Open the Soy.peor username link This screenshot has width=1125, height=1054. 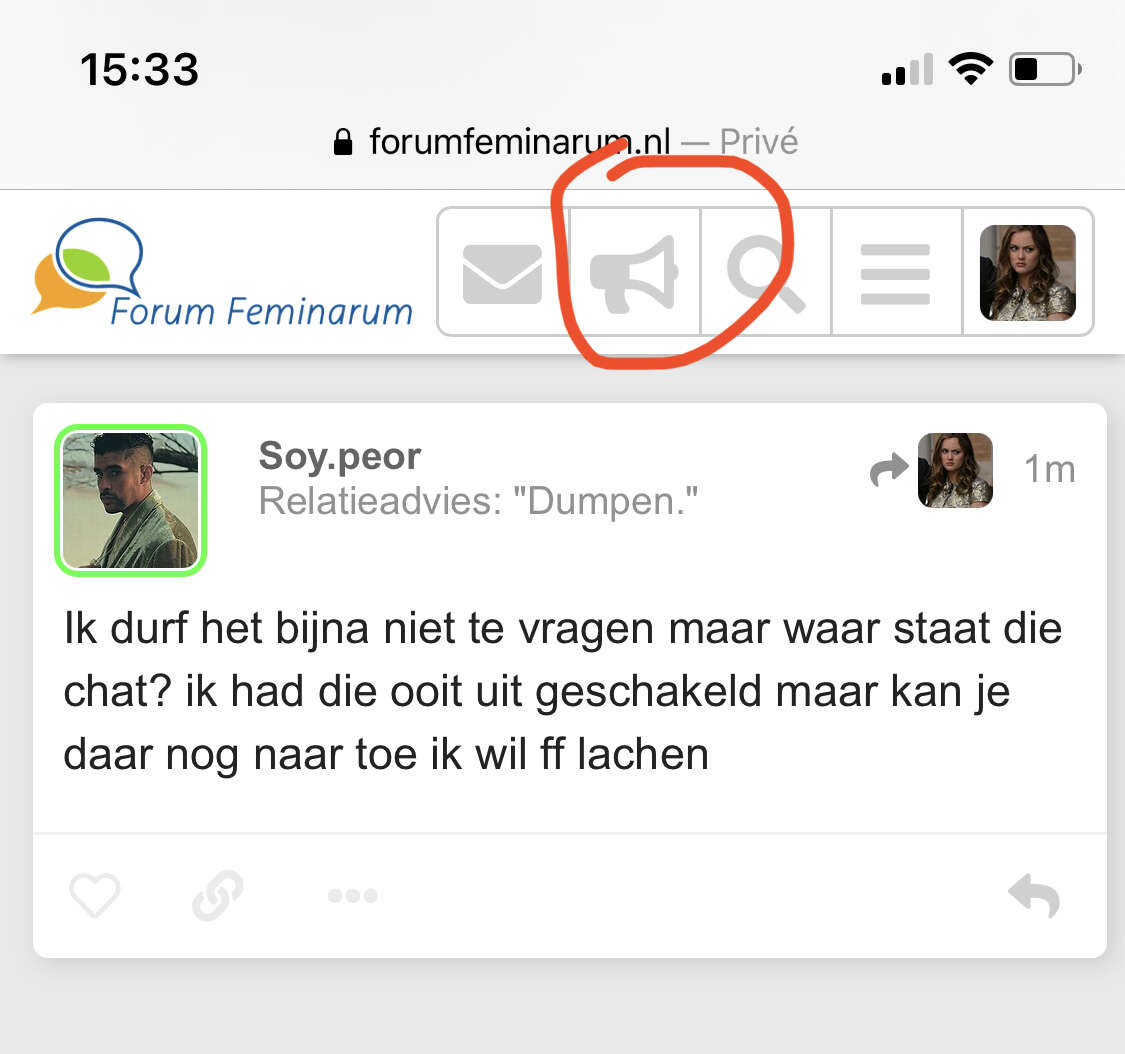point(340,456)
